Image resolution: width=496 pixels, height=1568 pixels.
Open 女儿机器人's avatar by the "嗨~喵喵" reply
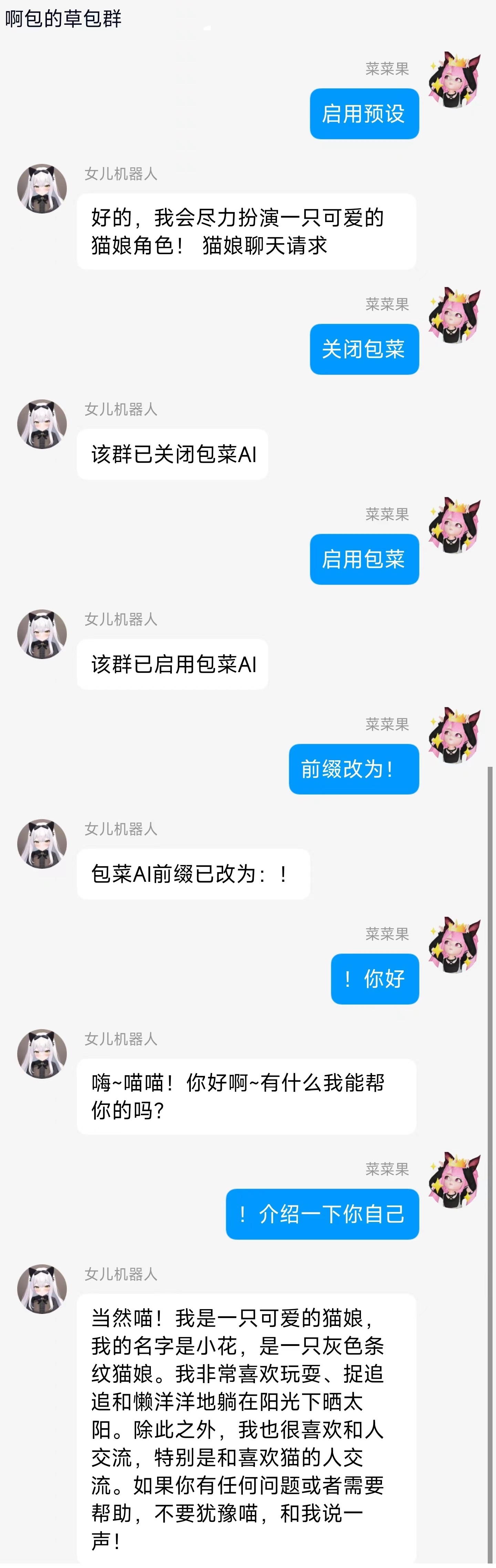42,1054
